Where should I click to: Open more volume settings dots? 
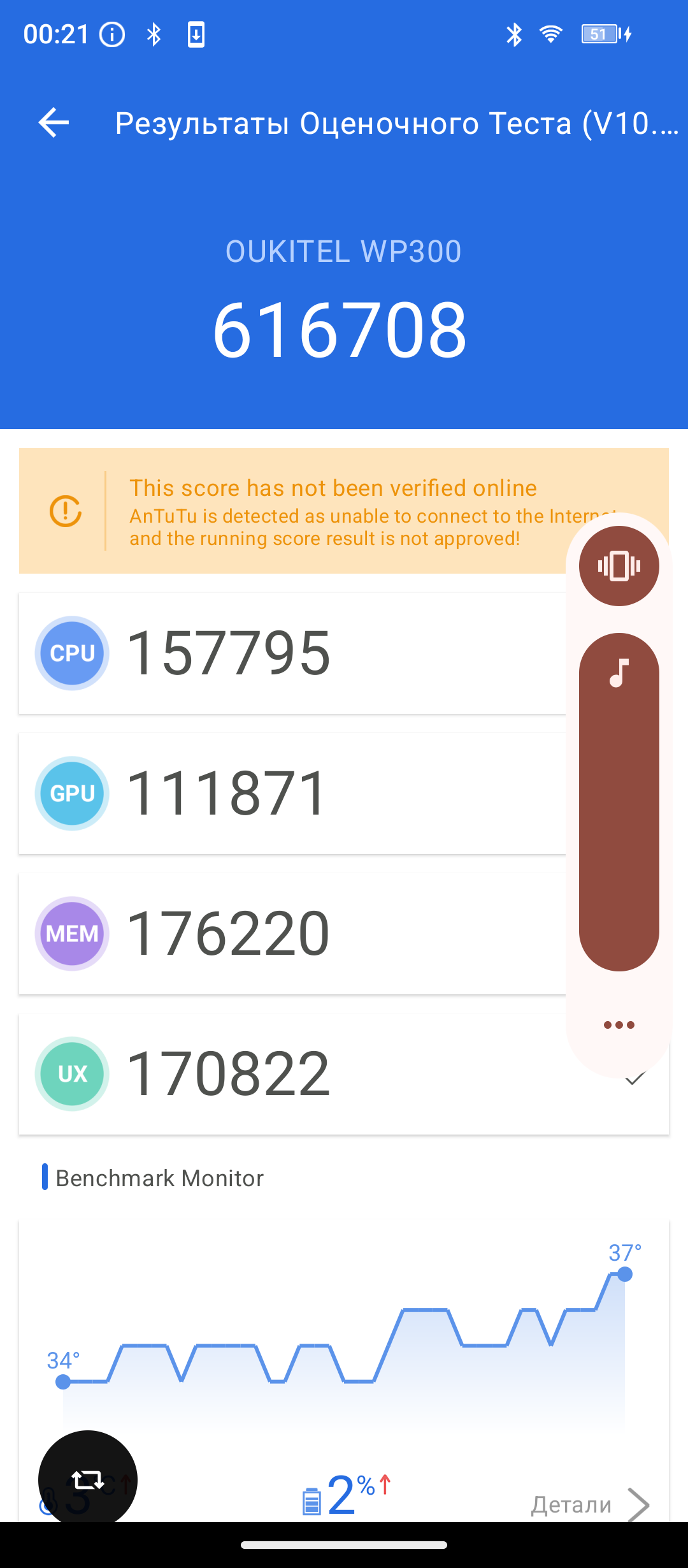click(x=619, y=1025)
